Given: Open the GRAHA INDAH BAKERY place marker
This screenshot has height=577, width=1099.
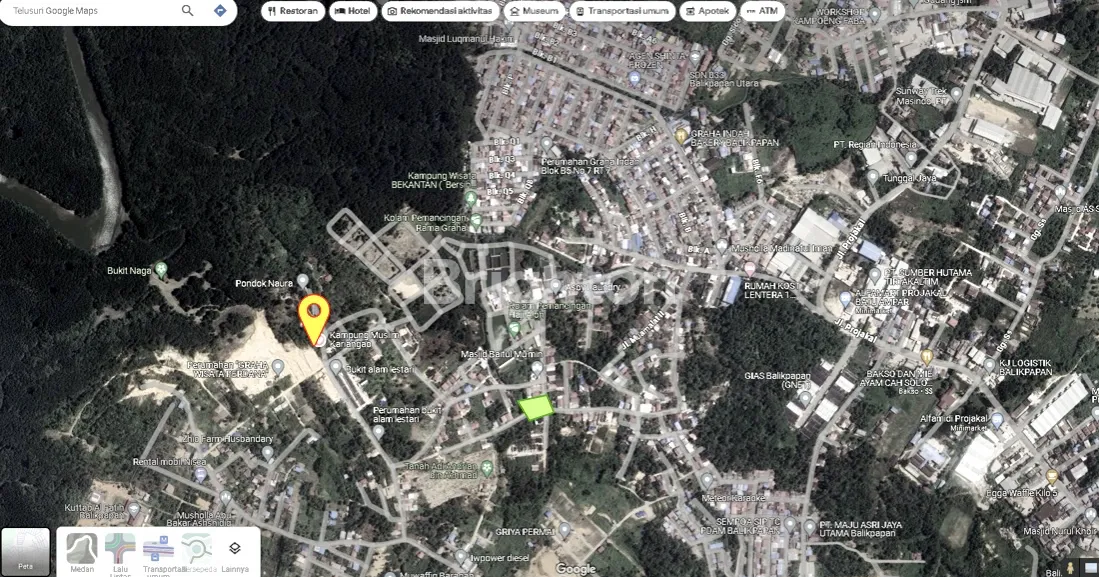Looking at the screenshot, I should tap(681, 136).
